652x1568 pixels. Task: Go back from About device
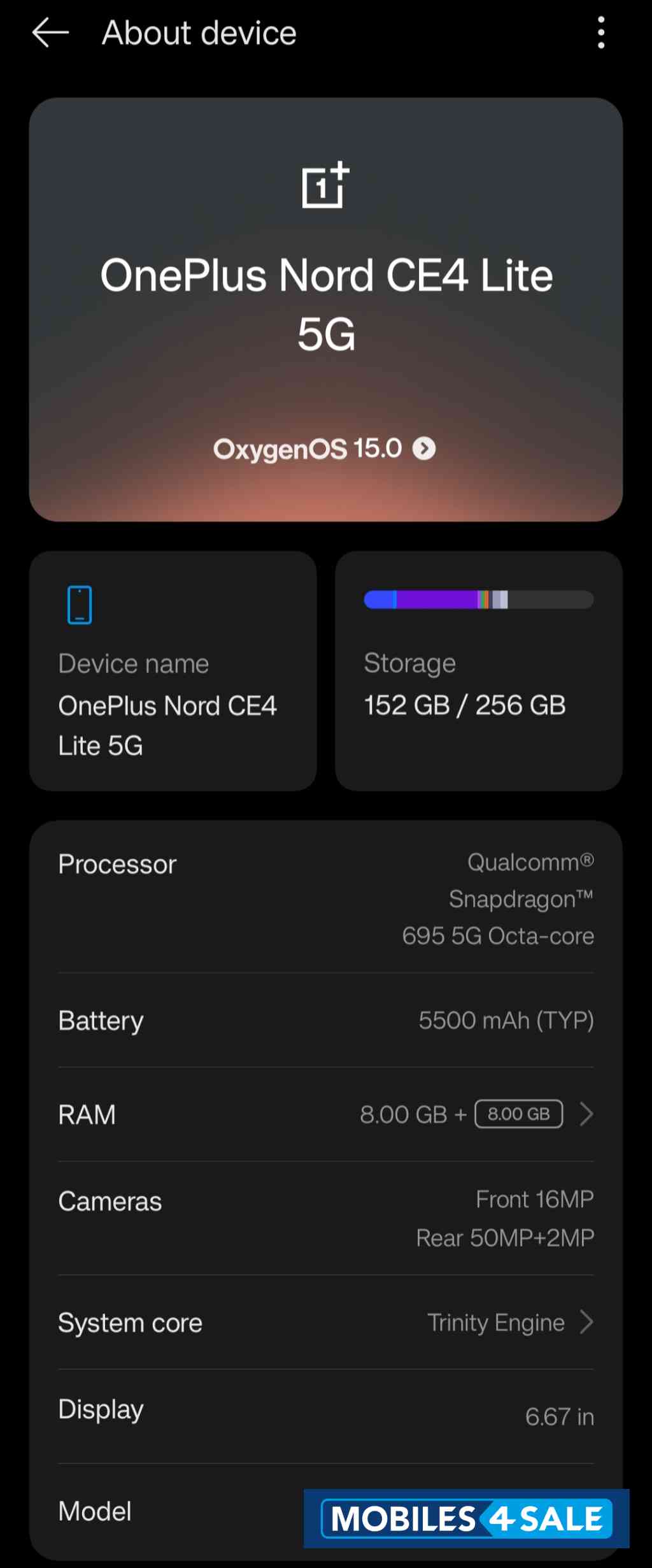50,33
